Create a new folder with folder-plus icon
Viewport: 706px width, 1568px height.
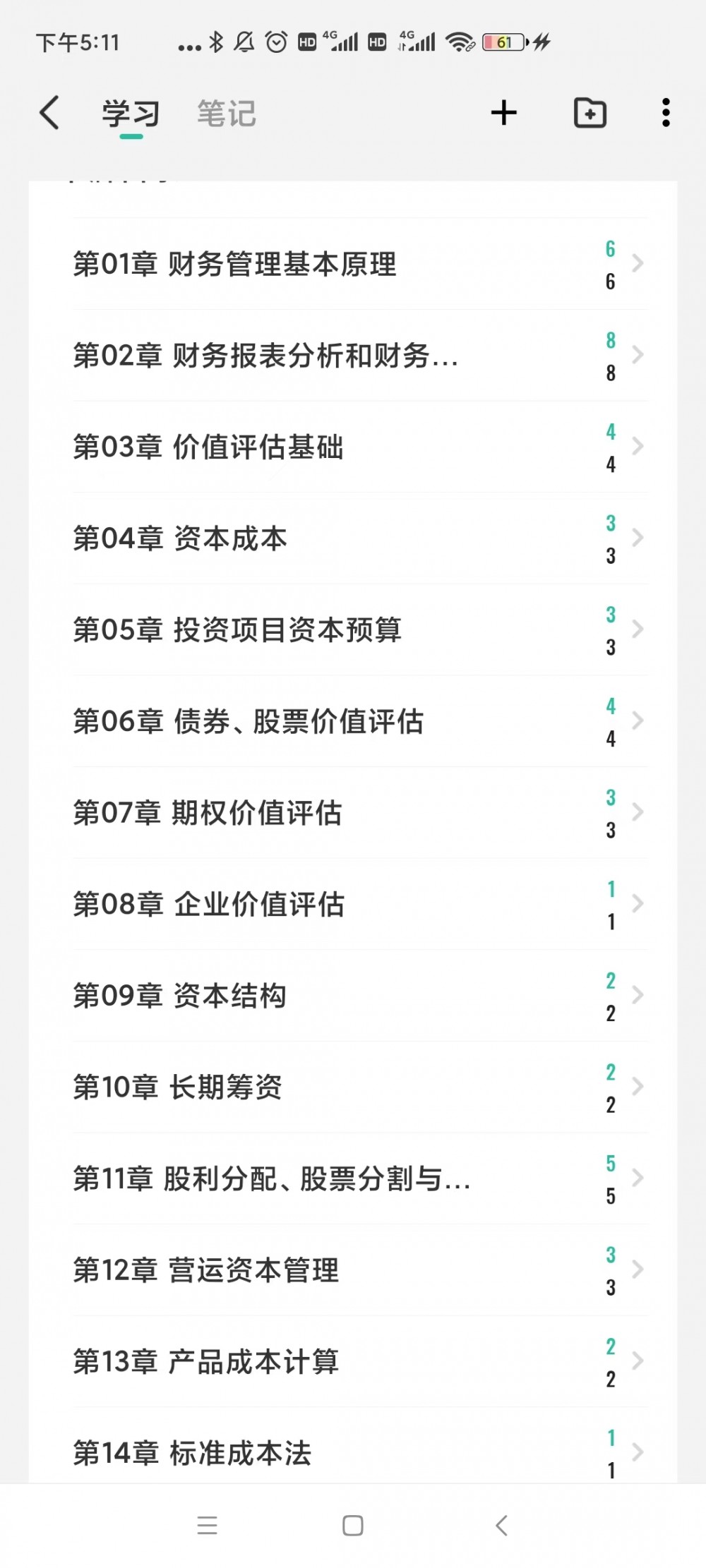point(590,113)
